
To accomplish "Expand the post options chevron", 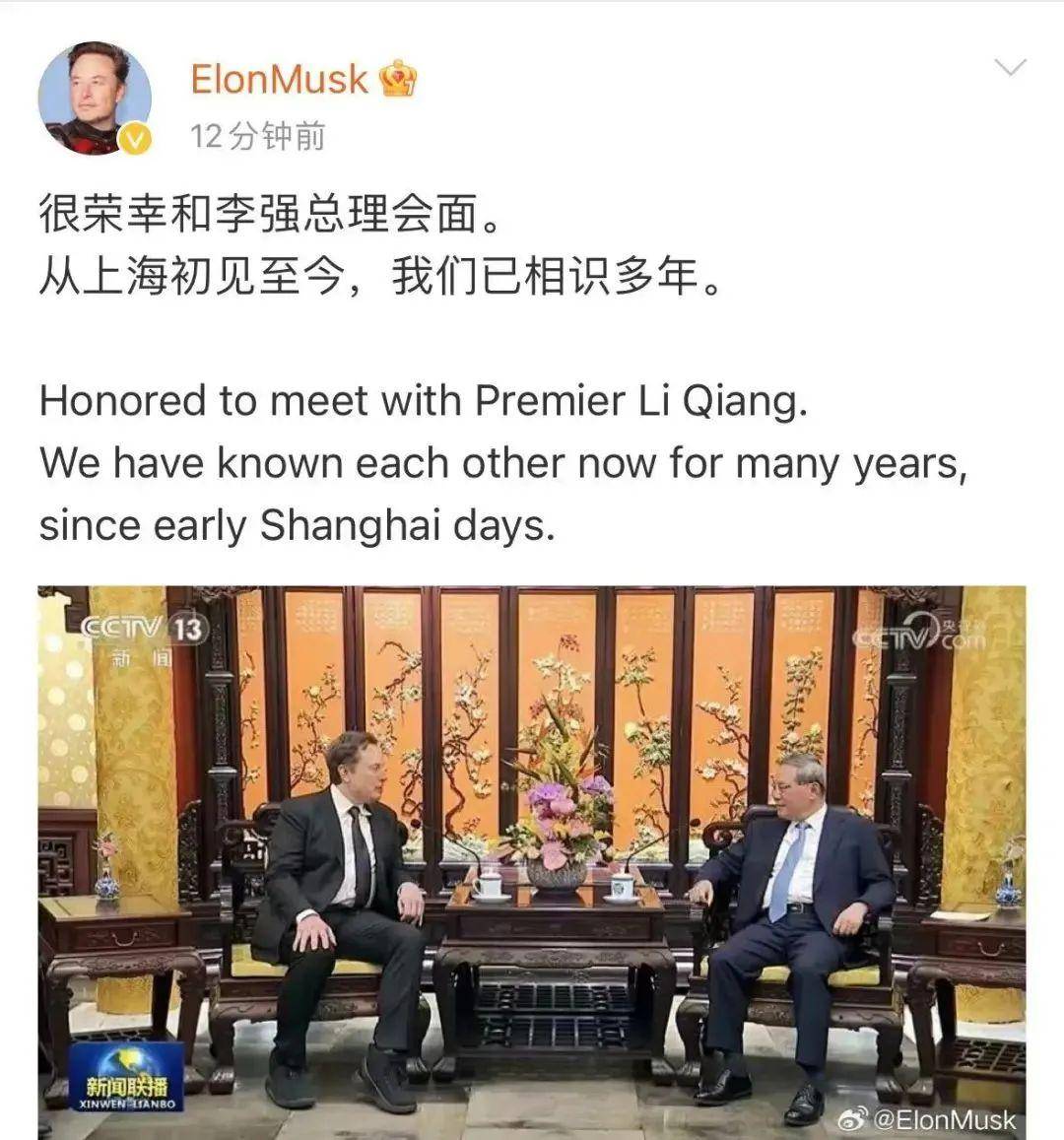I will [x=1011, y=68].
